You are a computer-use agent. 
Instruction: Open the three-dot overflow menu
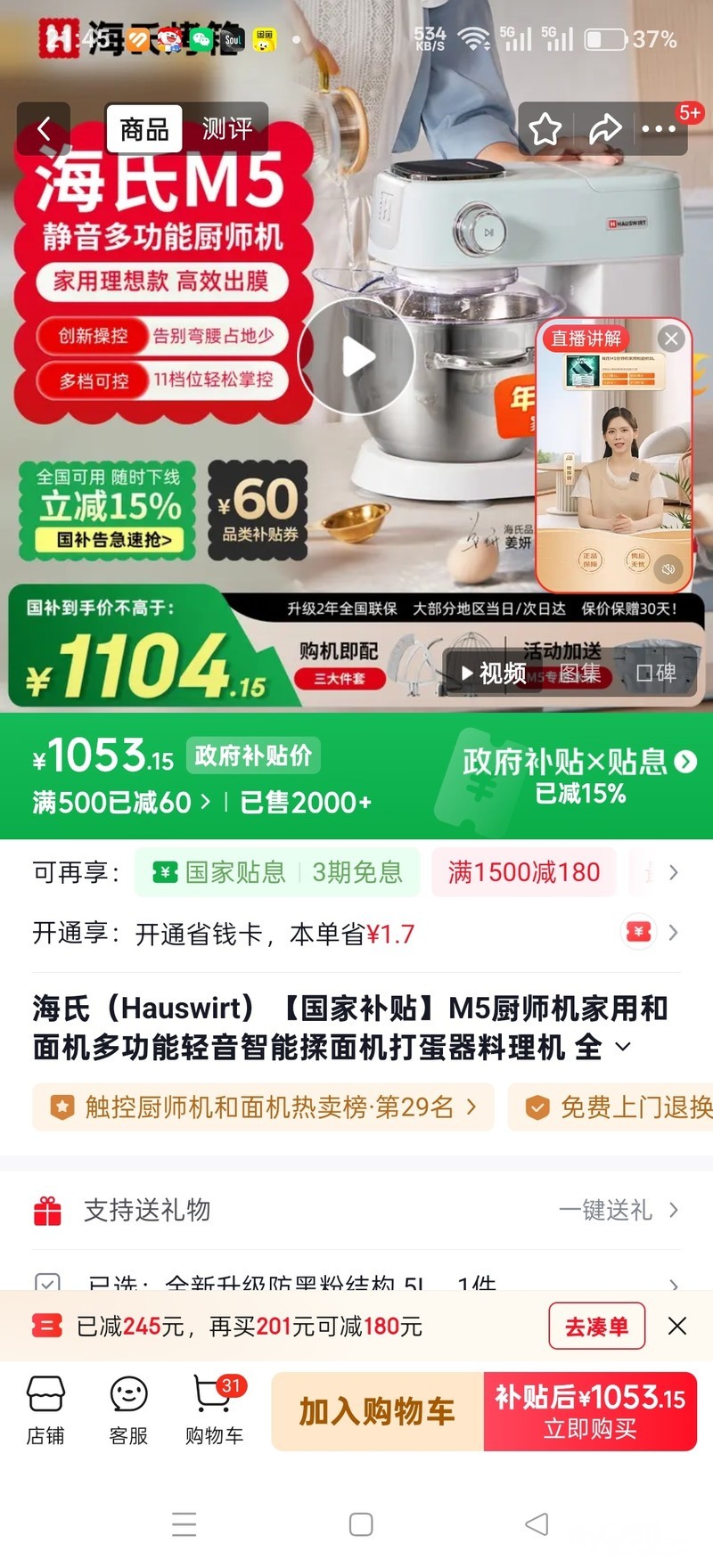pyautogui.click(x=659, y=129)
